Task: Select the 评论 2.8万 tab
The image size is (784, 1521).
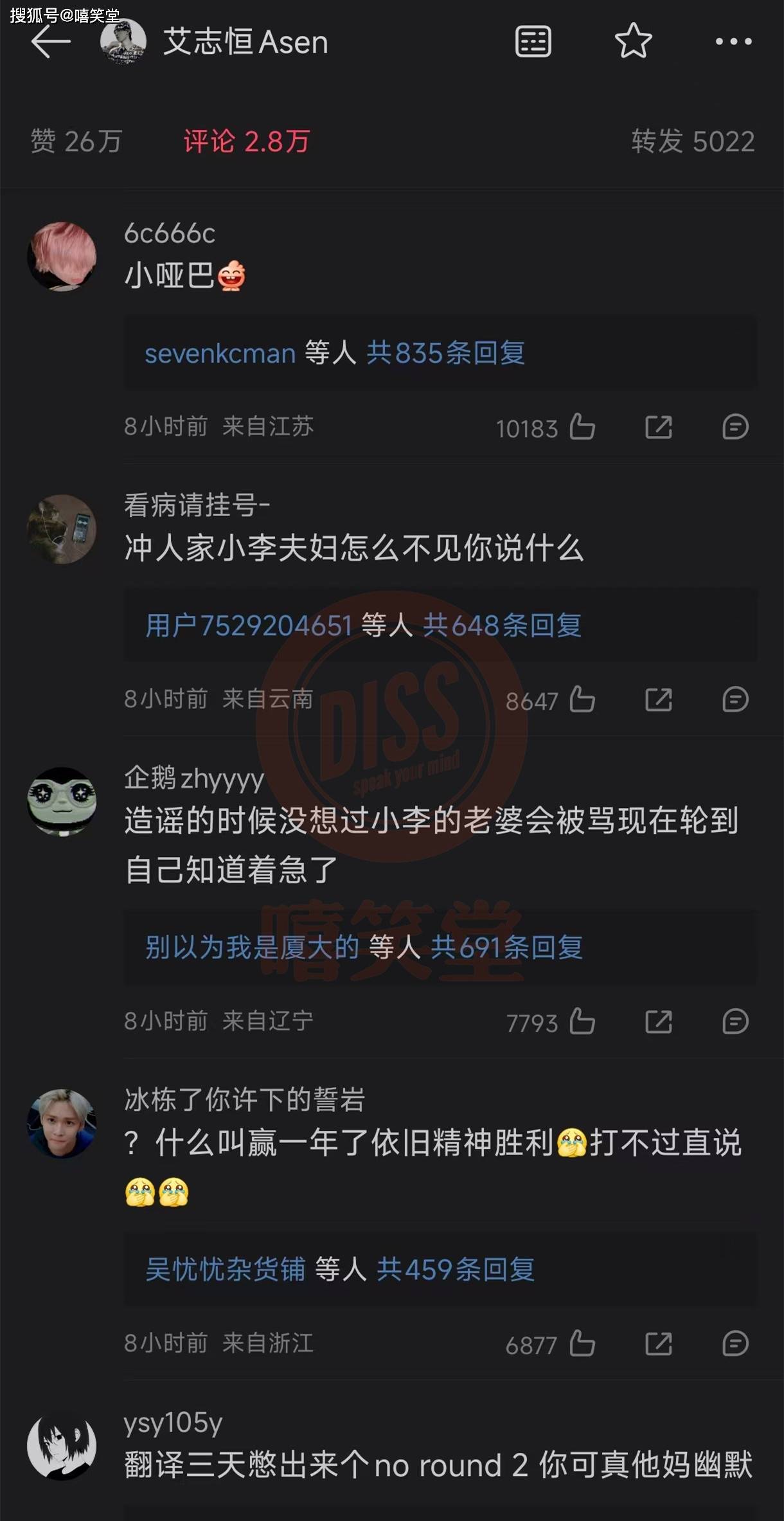Action: pyautogui.click(x=247, y=141)
